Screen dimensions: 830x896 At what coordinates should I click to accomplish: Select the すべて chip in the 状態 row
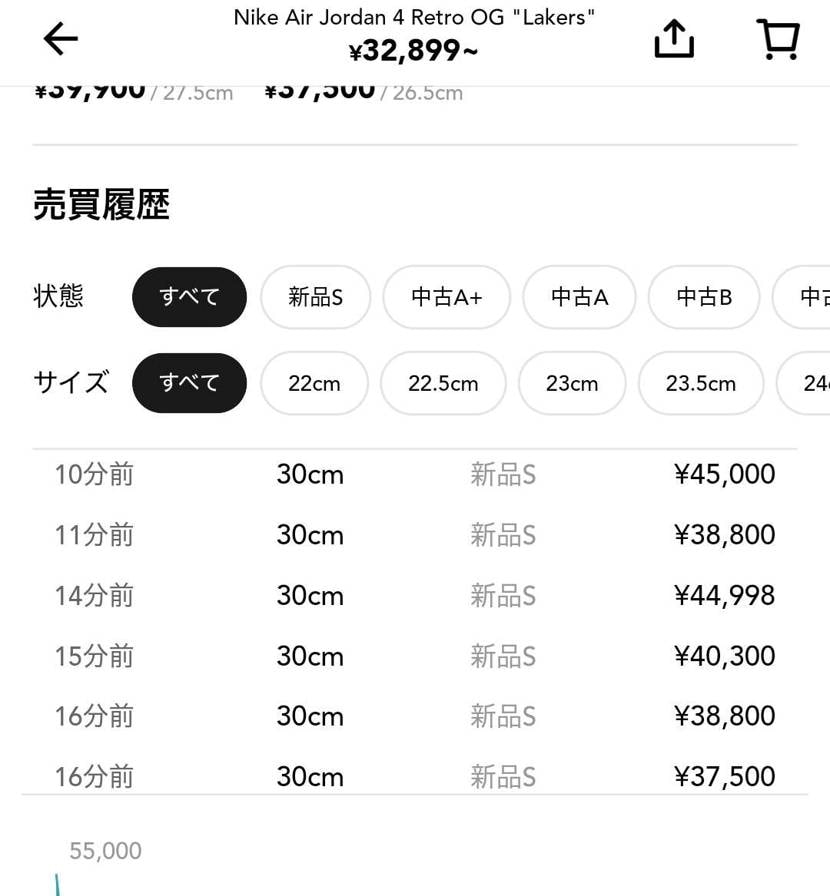point(189,297)
